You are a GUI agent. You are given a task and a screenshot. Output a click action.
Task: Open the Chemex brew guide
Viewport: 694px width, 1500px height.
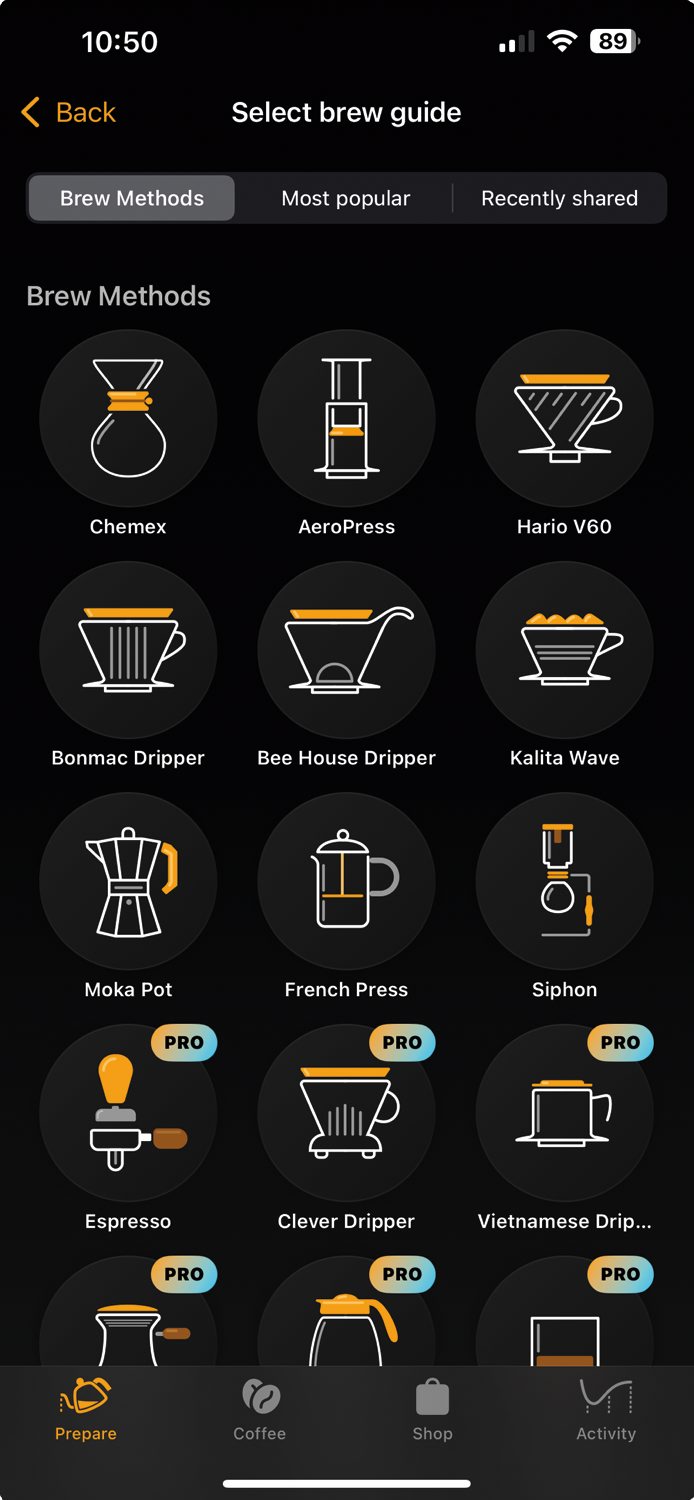point(128,418)
